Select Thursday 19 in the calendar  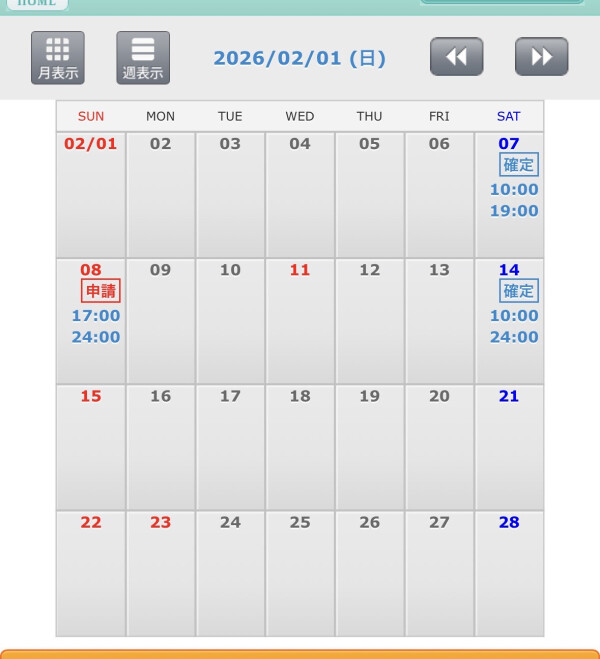pyautogui.click(x=370, y=446)
